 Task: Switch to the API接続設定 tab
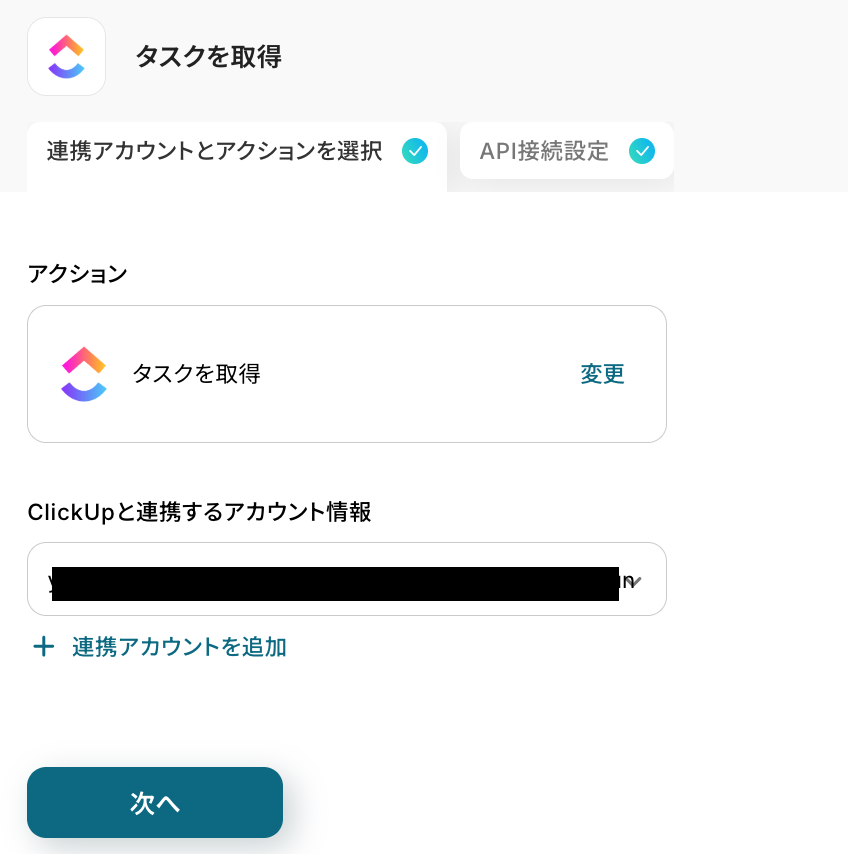click(565, 151)
